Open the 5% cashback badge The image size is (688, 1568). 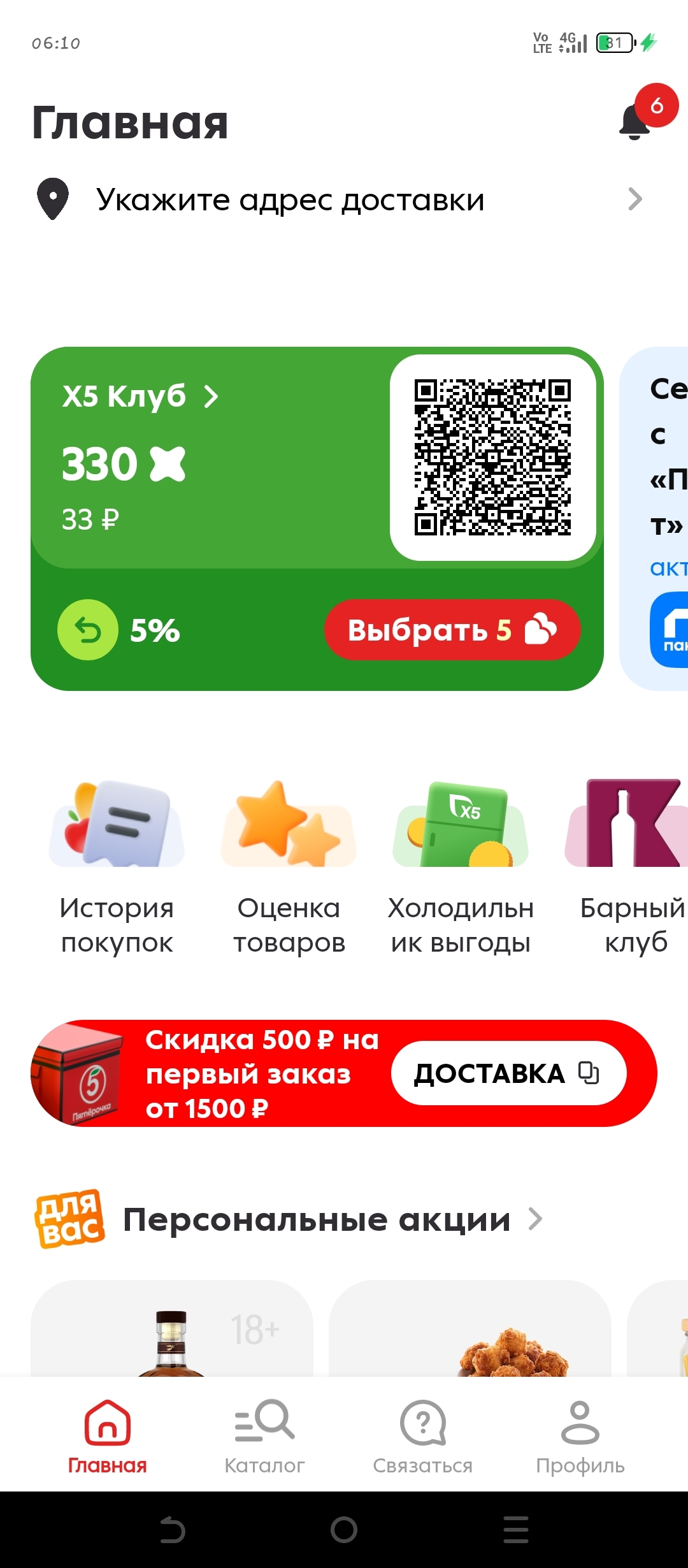click(120, 630)
